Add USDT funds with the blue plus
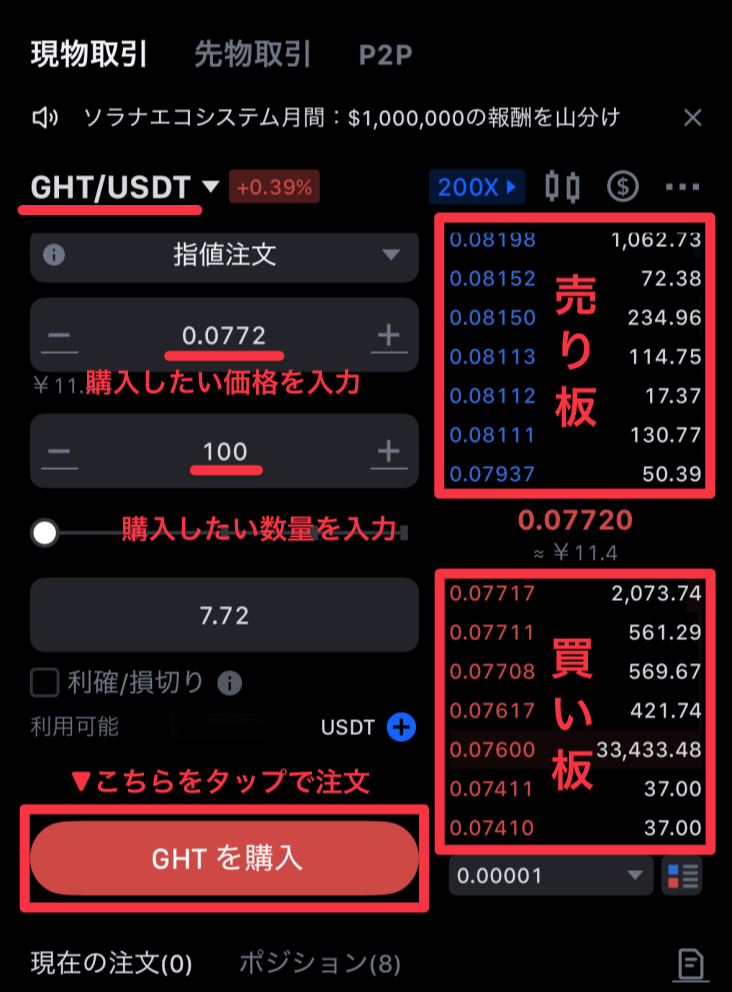The height and width of the screenshot is (992, 732). tap(401, 727)
